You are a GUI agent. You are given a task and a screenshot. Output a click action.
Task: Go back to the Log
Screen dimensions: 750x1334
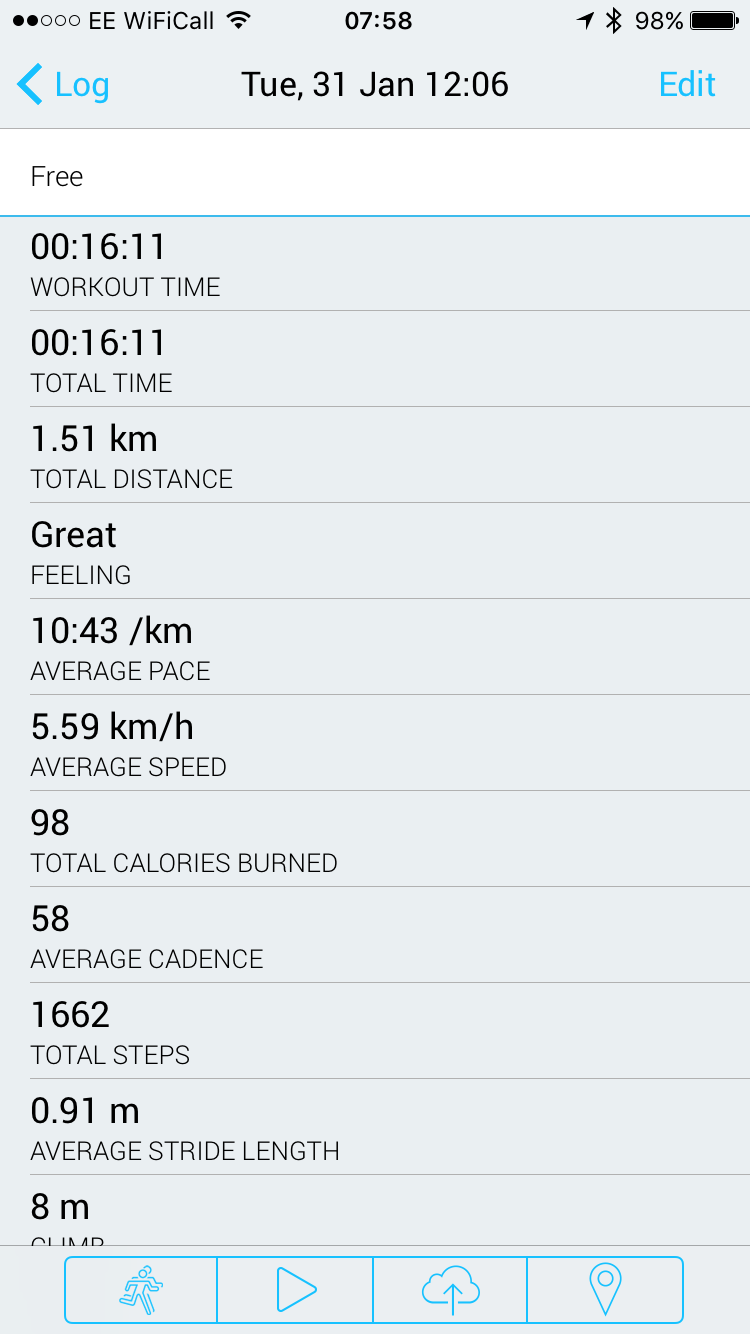tap(63, 85)
